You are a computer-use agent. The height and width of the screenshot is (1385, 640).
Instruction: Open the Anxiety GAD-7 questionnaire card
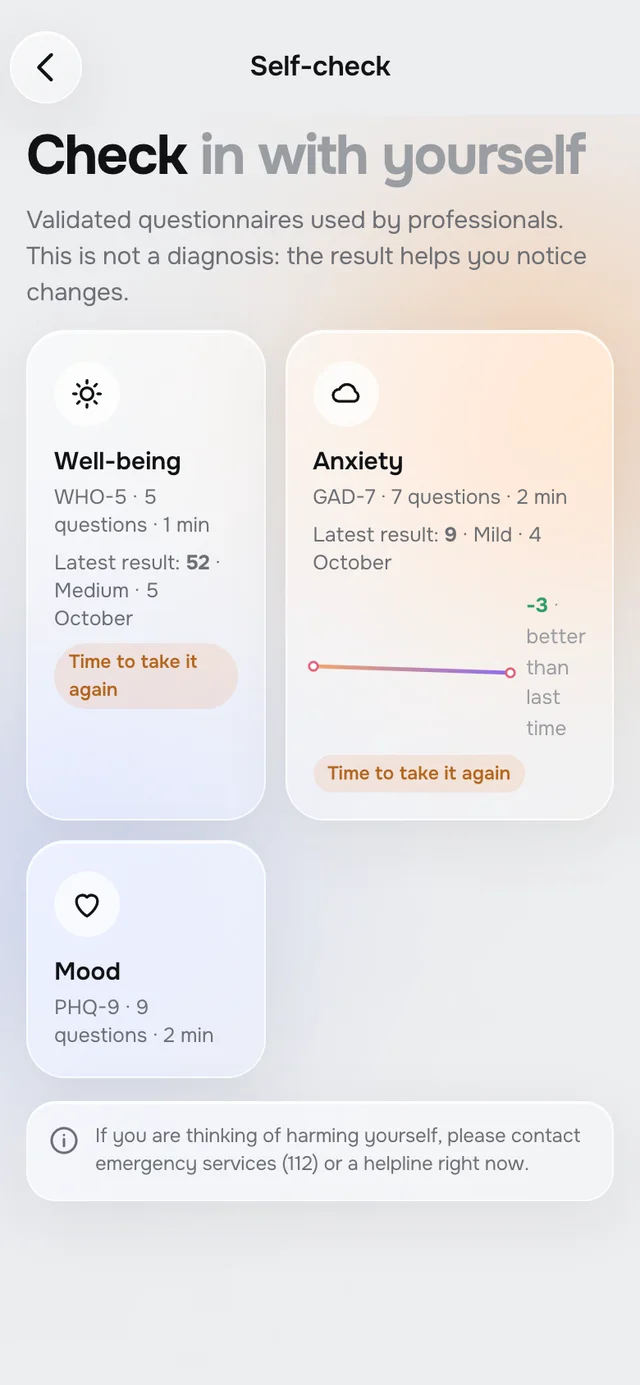point(449,575)
